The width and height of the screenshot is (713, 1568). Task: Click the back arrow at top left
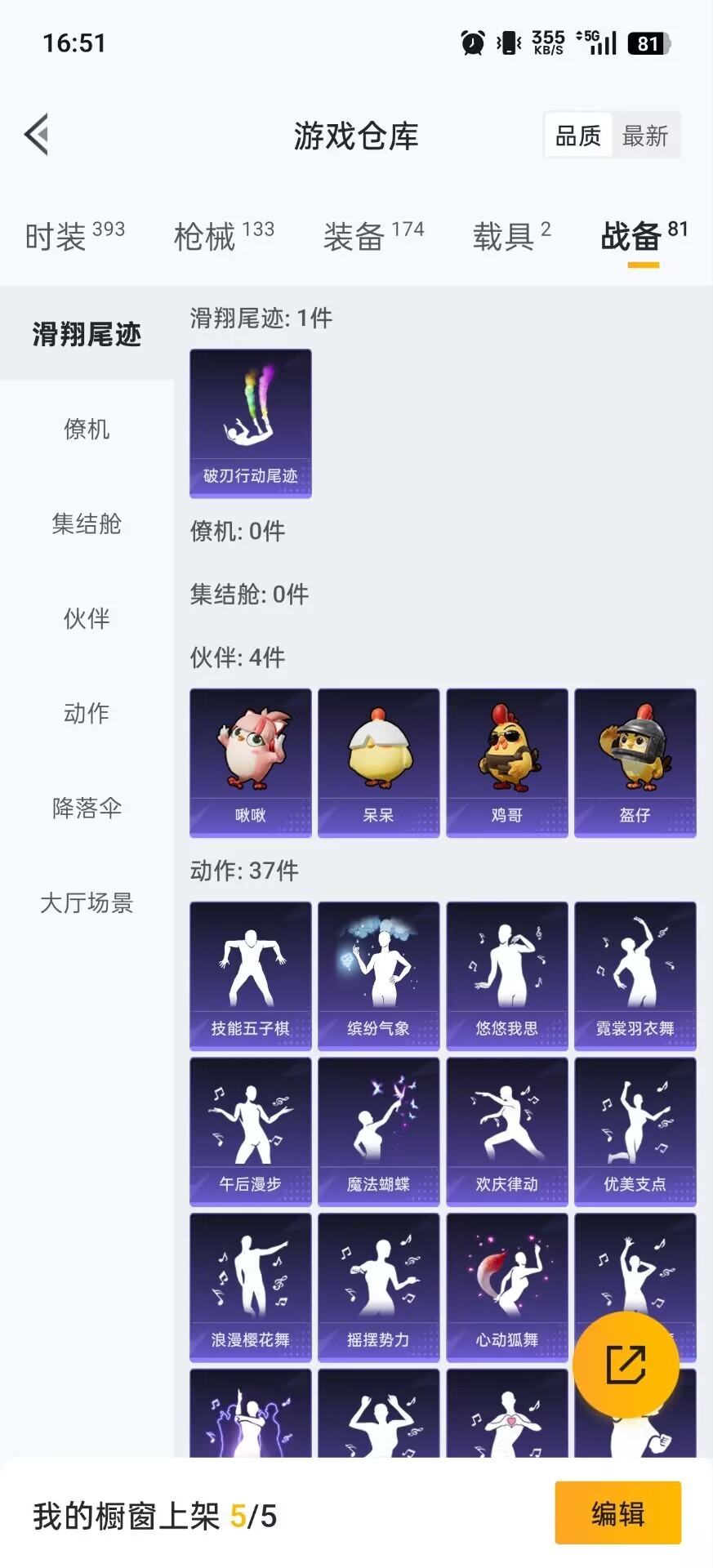pos(37,135)
